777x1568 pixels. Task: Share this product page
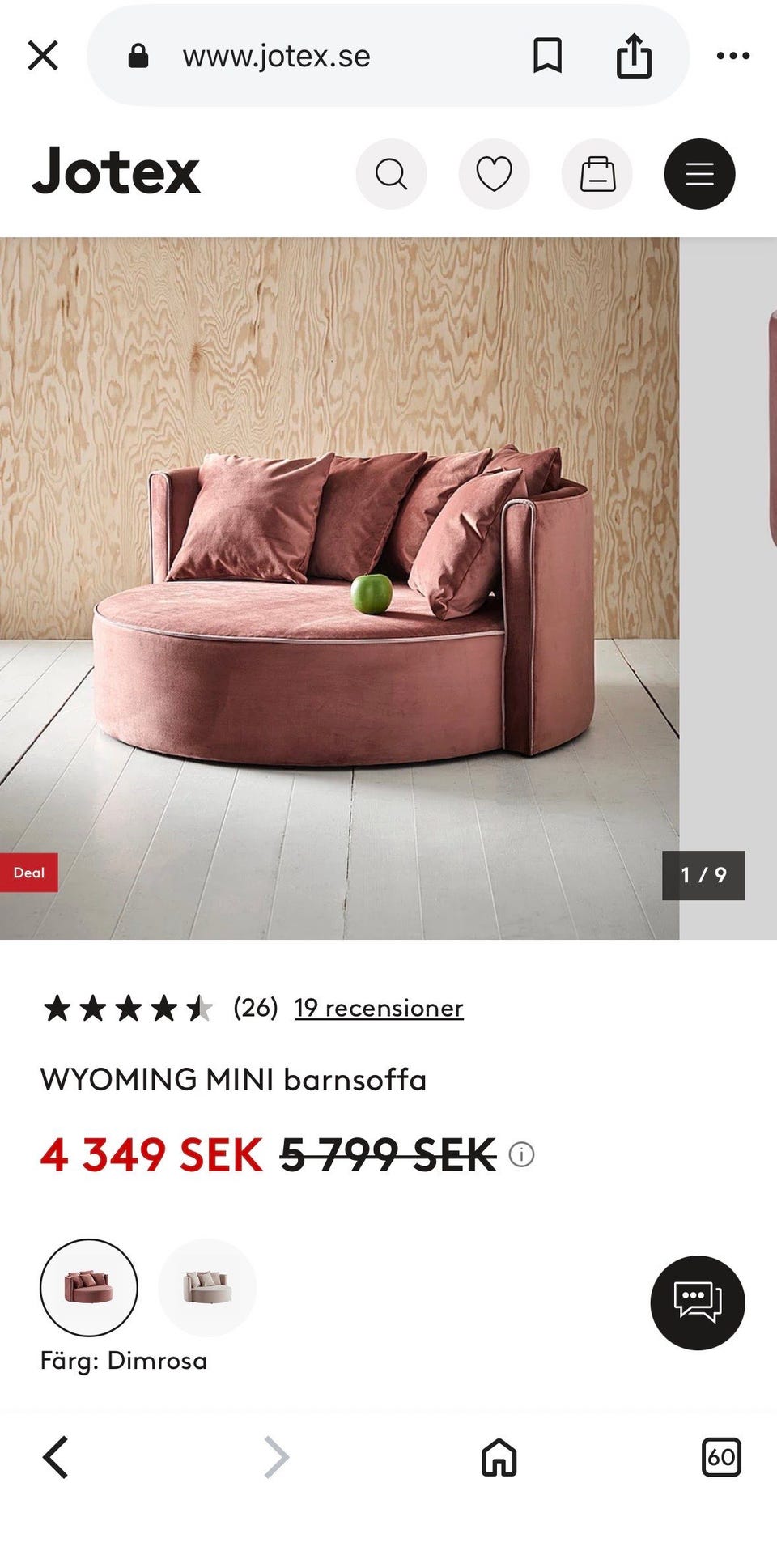tap(634, 56)
